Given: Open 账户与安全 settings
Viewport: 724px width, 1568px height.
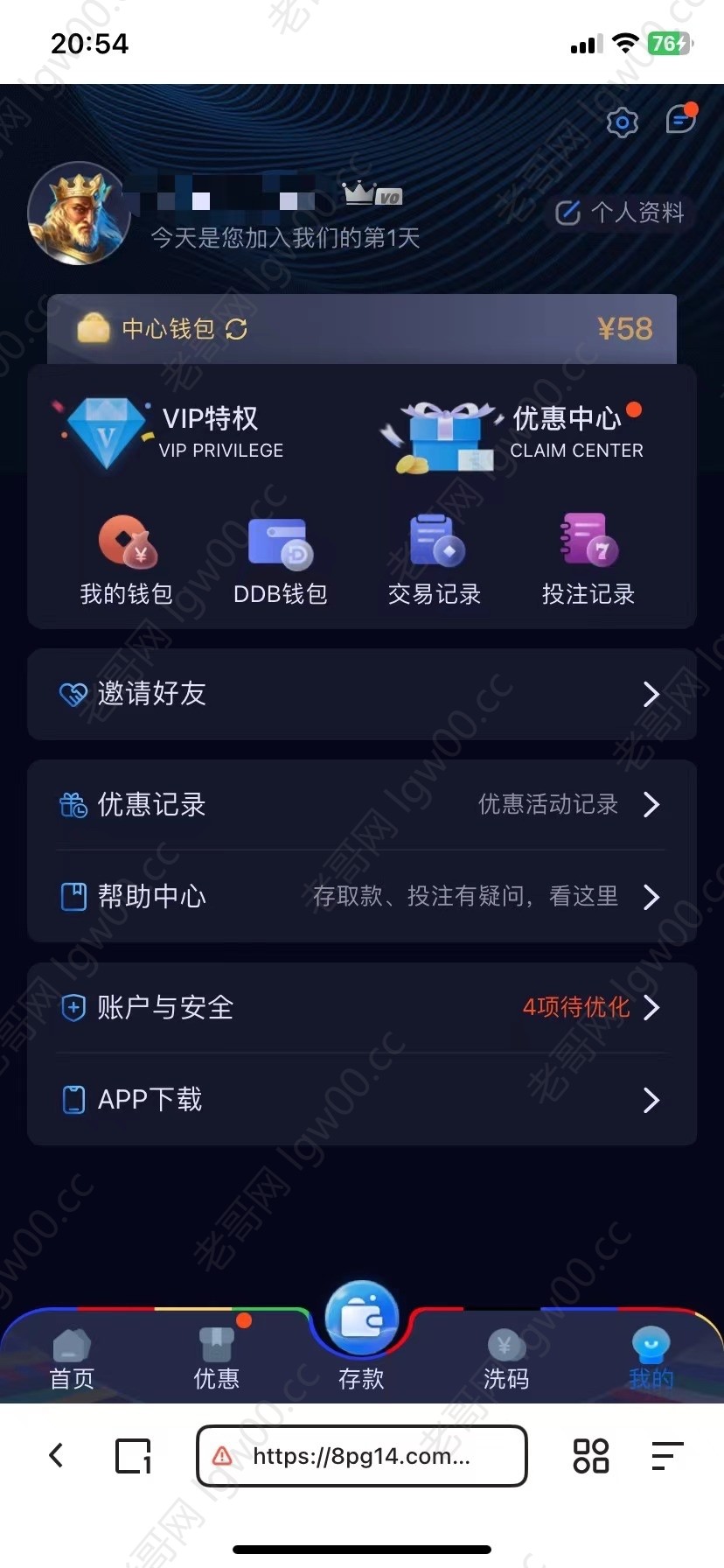Looking at the screenshot, I should 361,1007.
